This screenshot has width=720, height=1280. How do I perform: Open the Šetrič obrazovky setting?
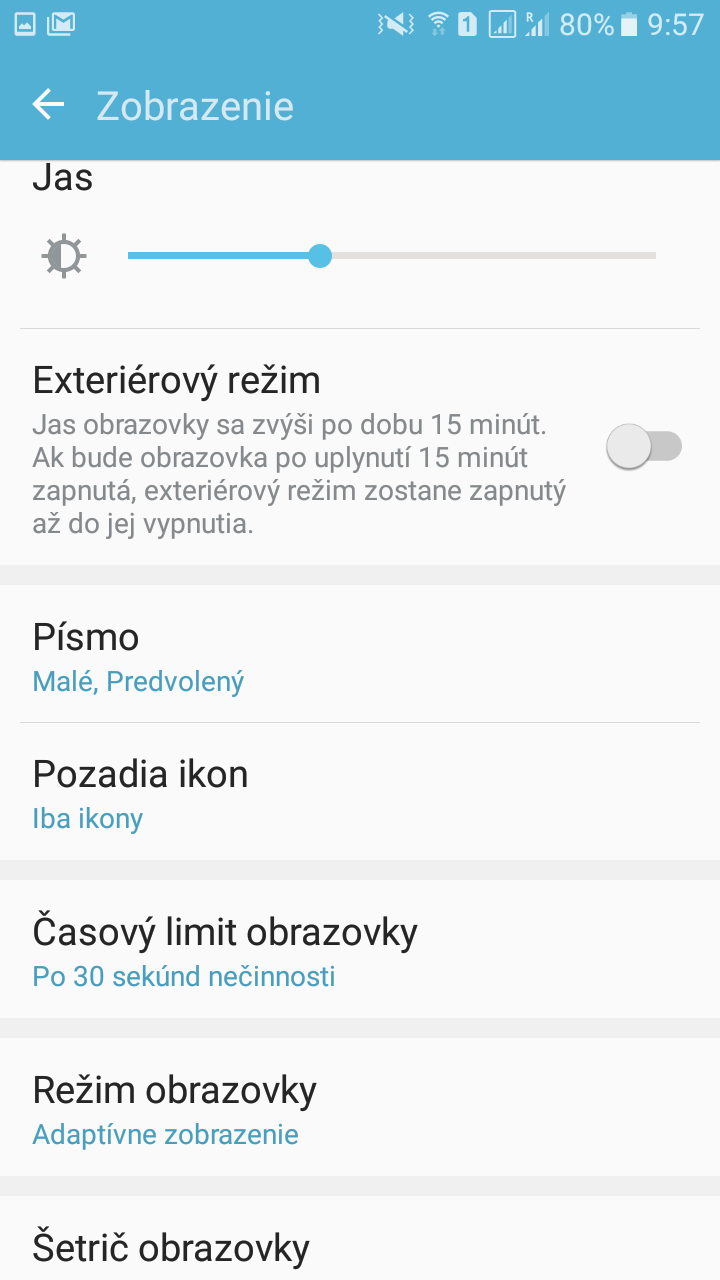coord(360,1239)
